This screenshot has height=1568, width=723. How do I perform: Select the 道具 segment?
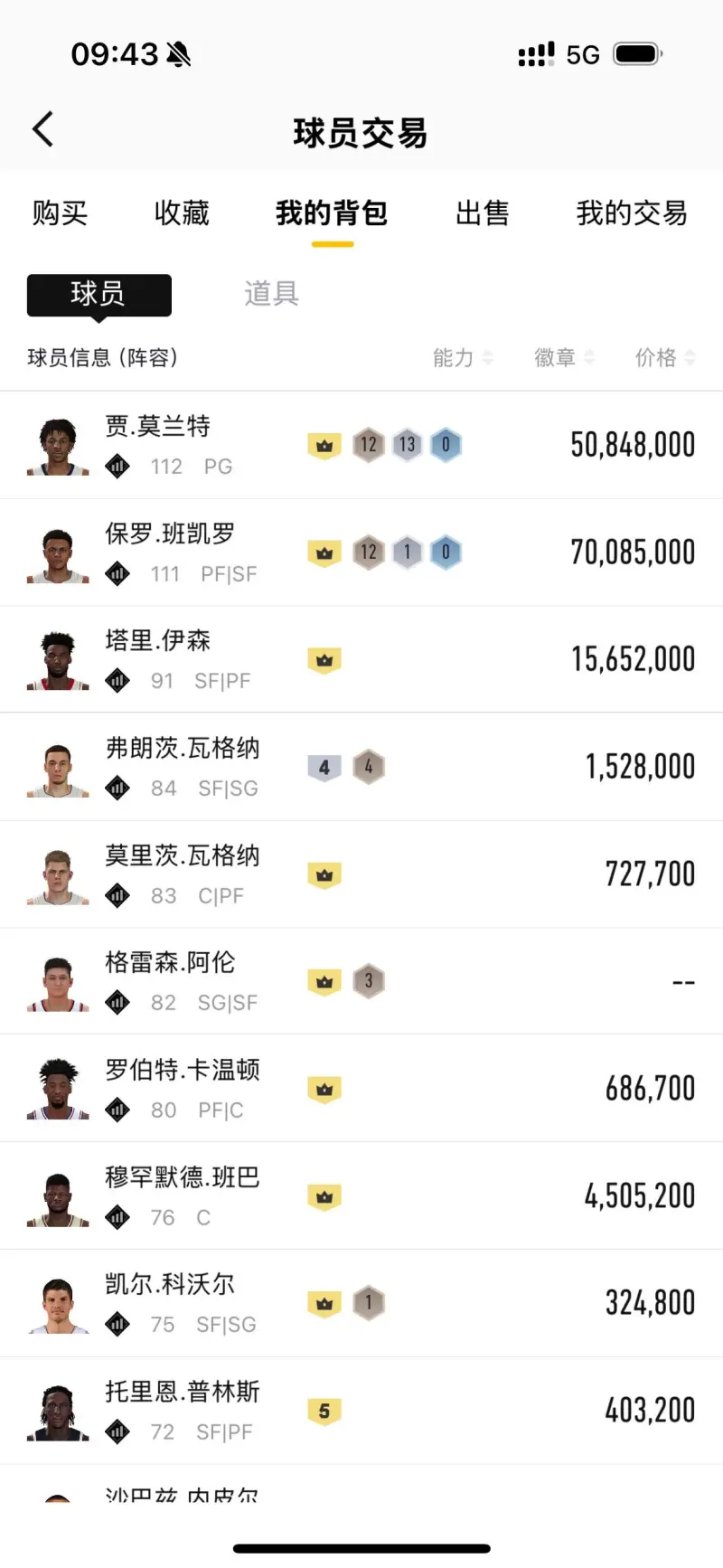click(271, 294)
